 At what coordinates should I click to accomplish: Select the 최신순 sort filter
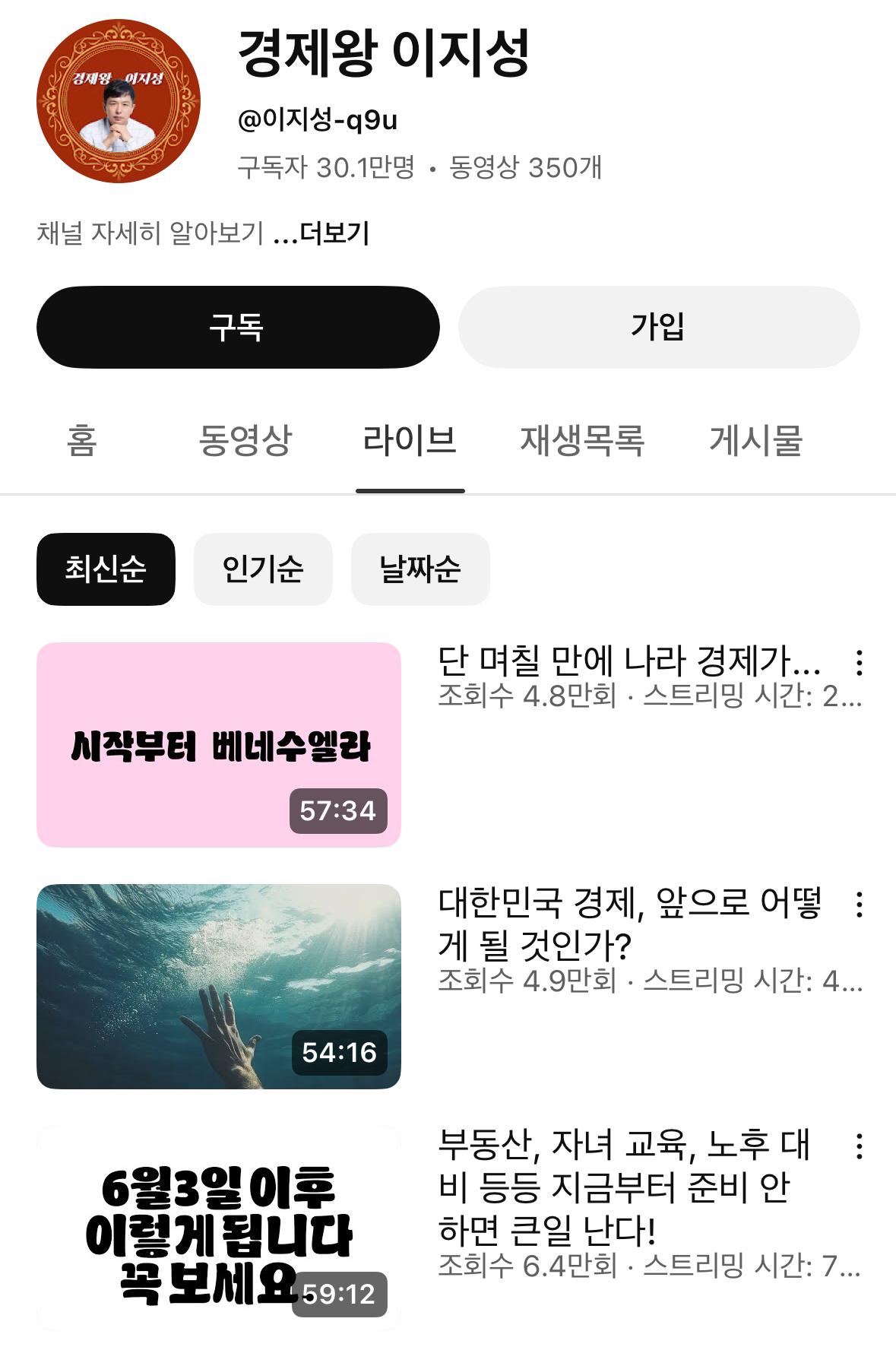(106, 569)
